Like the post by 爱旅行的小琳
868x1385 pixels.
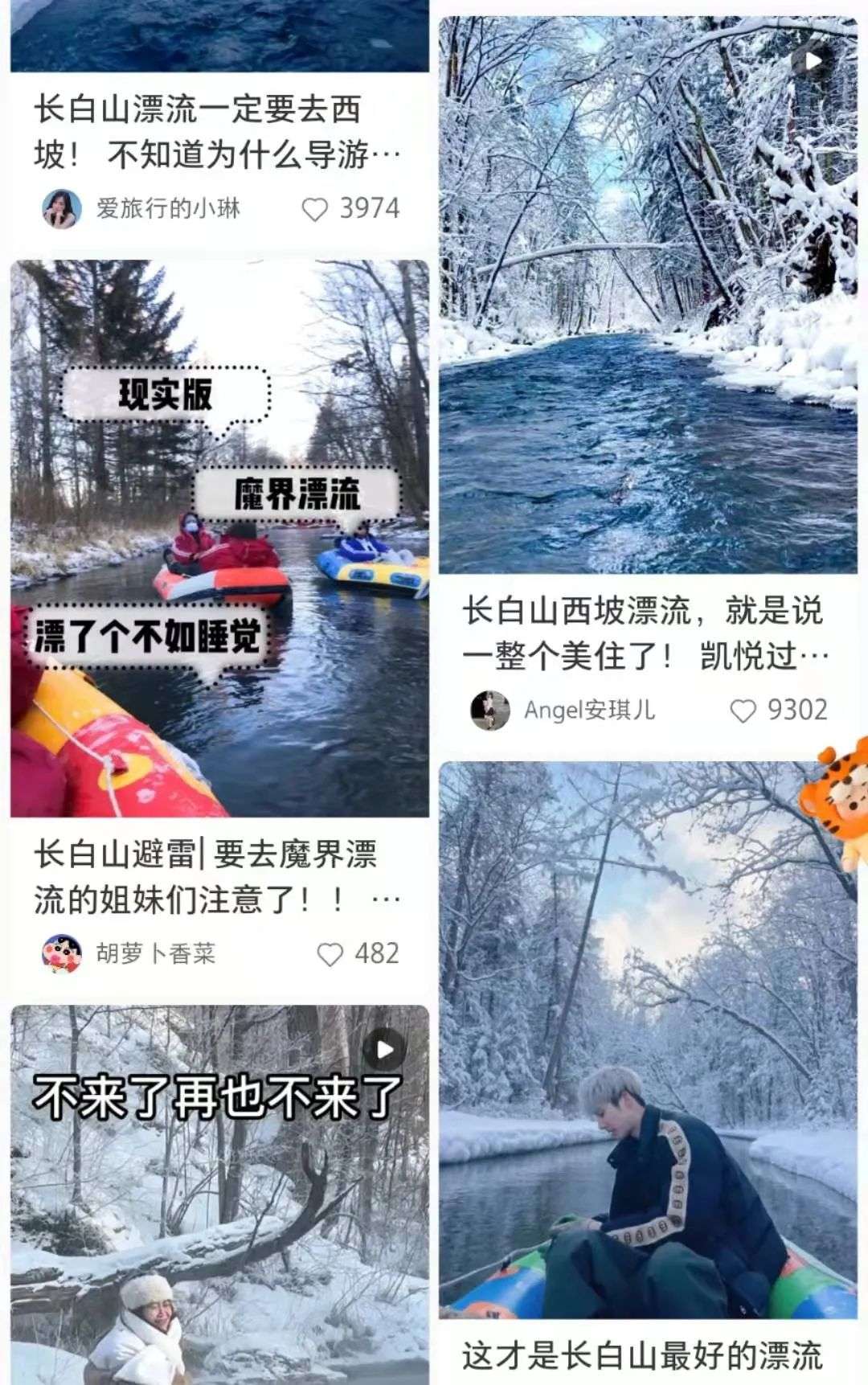tap(314, 209)
